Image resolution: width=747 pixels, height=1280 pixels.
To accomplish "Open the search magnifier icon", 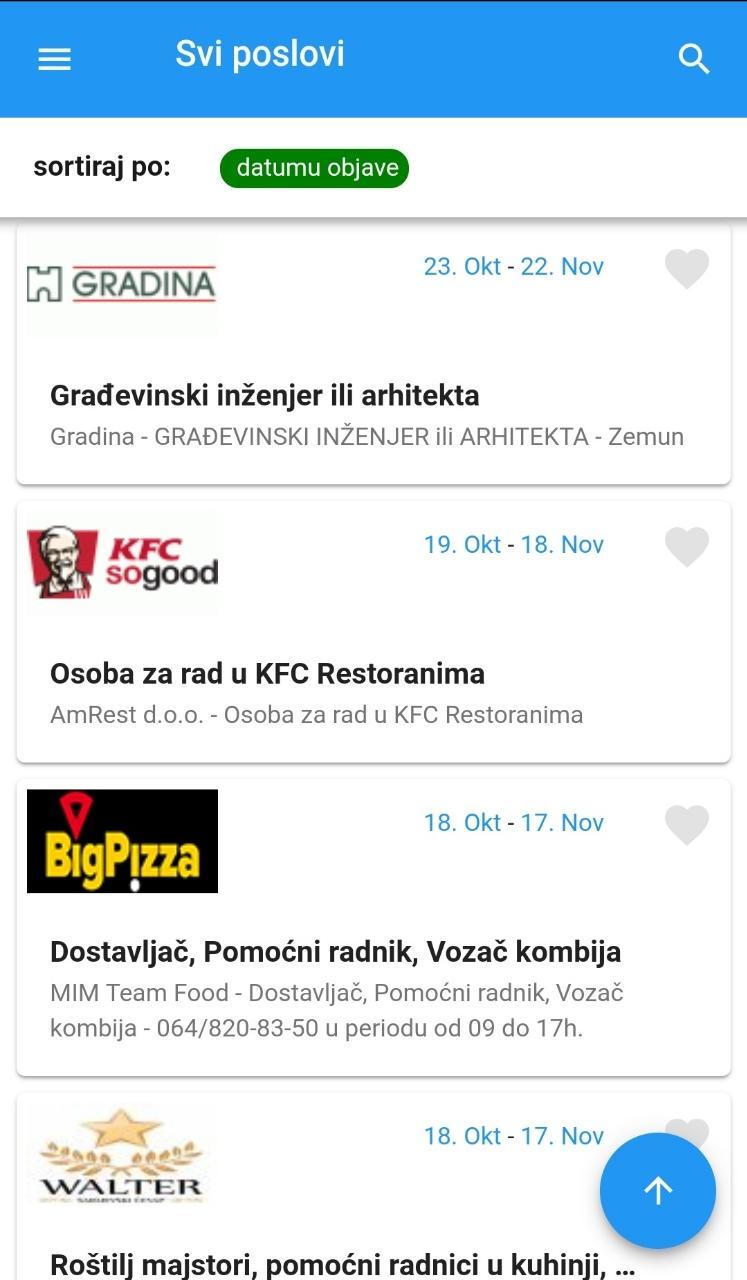I will tap(693, 59).
